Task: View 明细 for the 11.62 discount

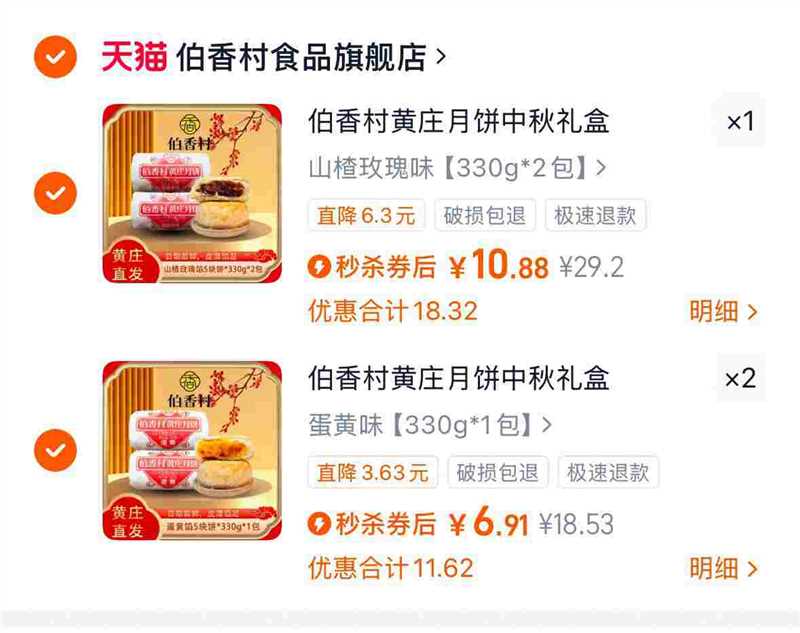Action: 723,568
